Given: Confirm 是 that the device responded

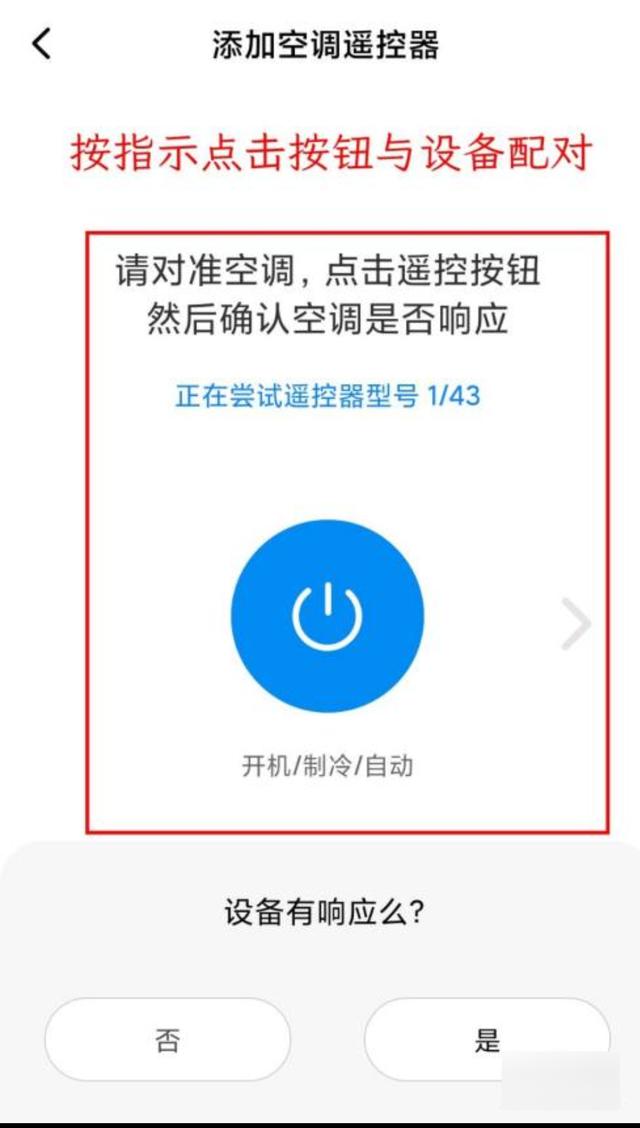Looking at the screenshot, I should coord(486,1040).
